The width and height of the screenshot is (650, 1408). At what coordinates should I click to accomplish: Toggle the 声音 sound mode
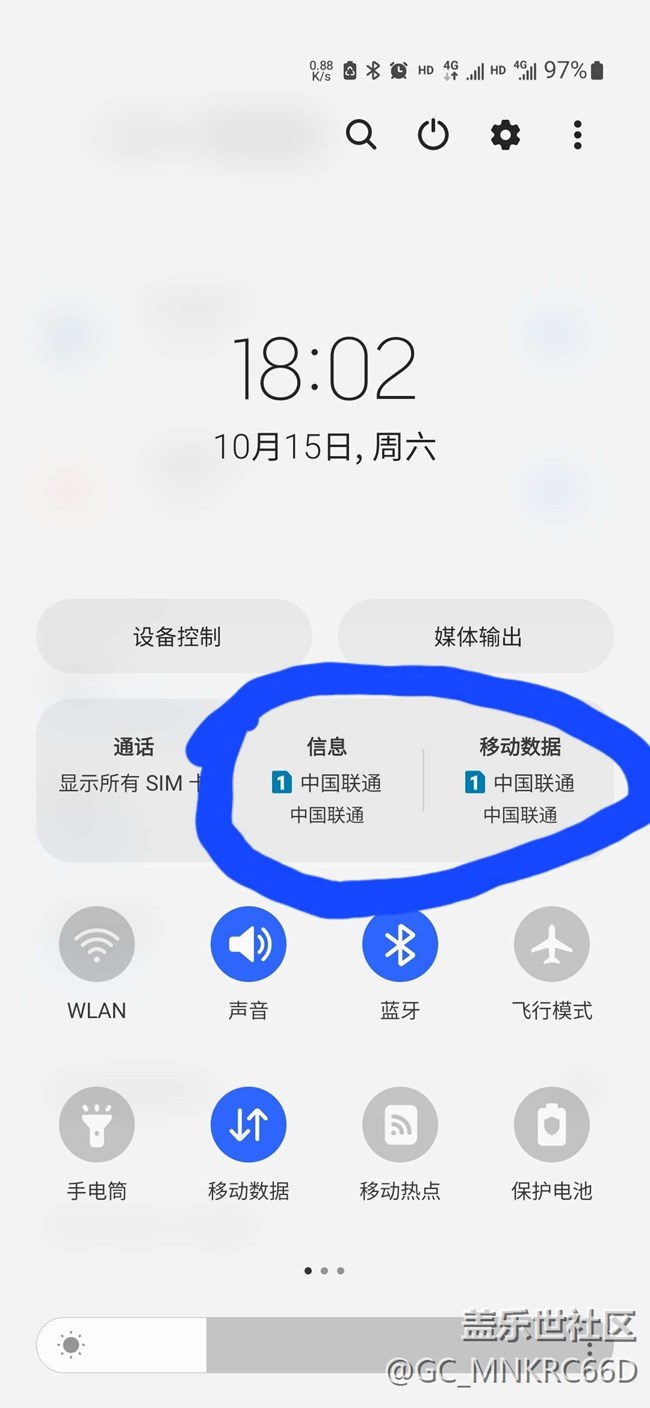[248, 945]
